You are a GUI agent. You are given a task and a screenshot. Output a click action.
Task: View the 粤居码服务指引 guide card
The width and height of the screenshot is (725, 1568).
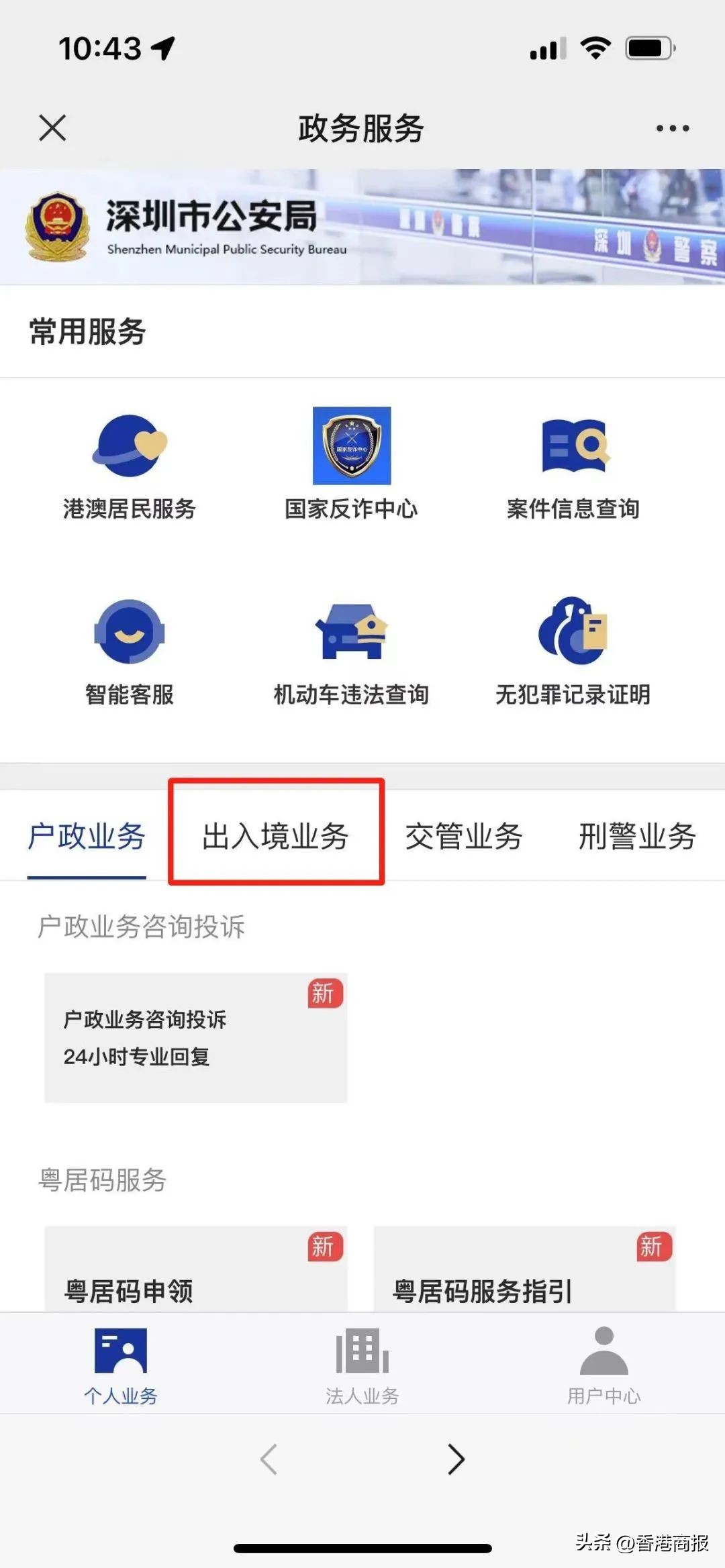pos(524,1275)
